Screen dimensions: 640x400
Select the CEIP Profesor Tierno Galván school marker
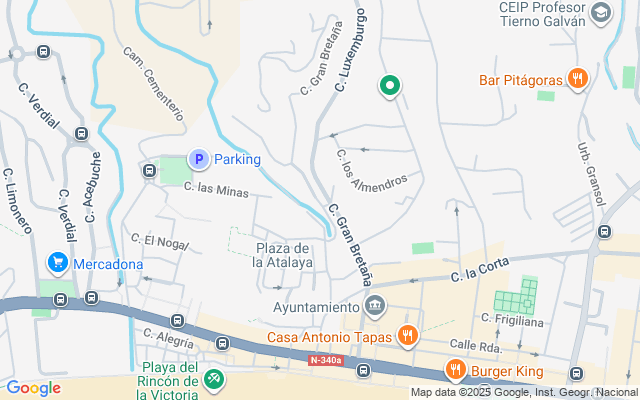pyautogui.click(x=600, y=13)
